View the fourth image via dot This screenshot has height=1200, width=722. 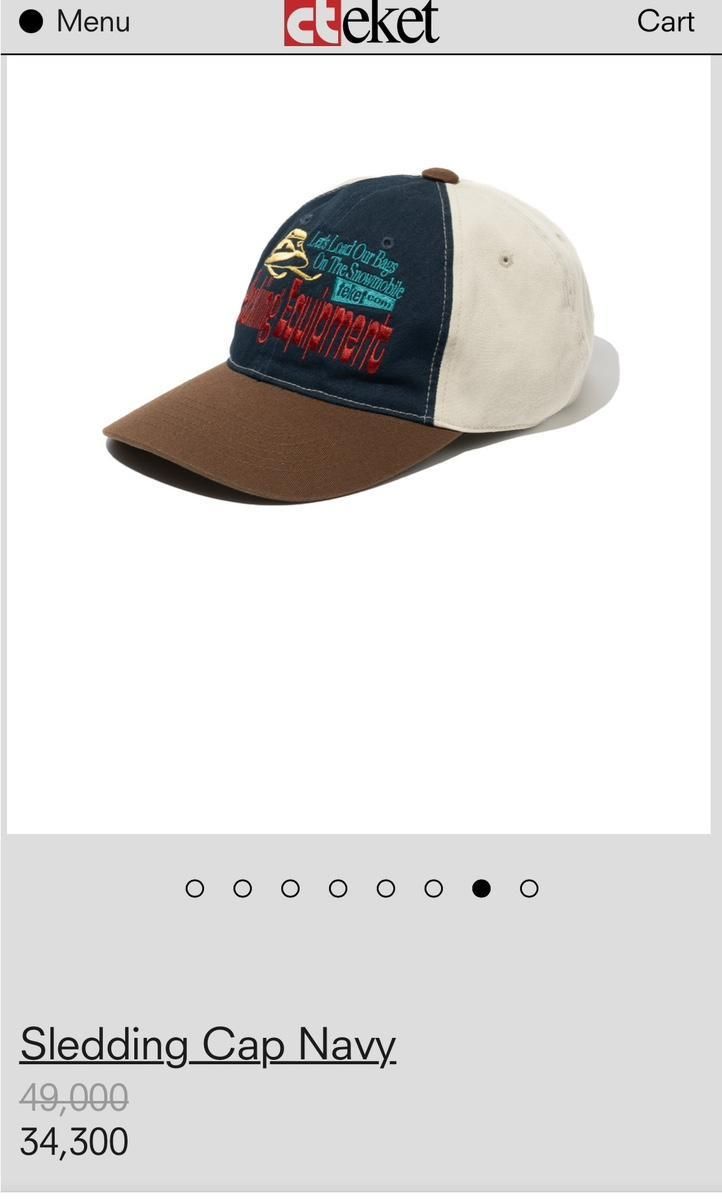click(338, 888)
